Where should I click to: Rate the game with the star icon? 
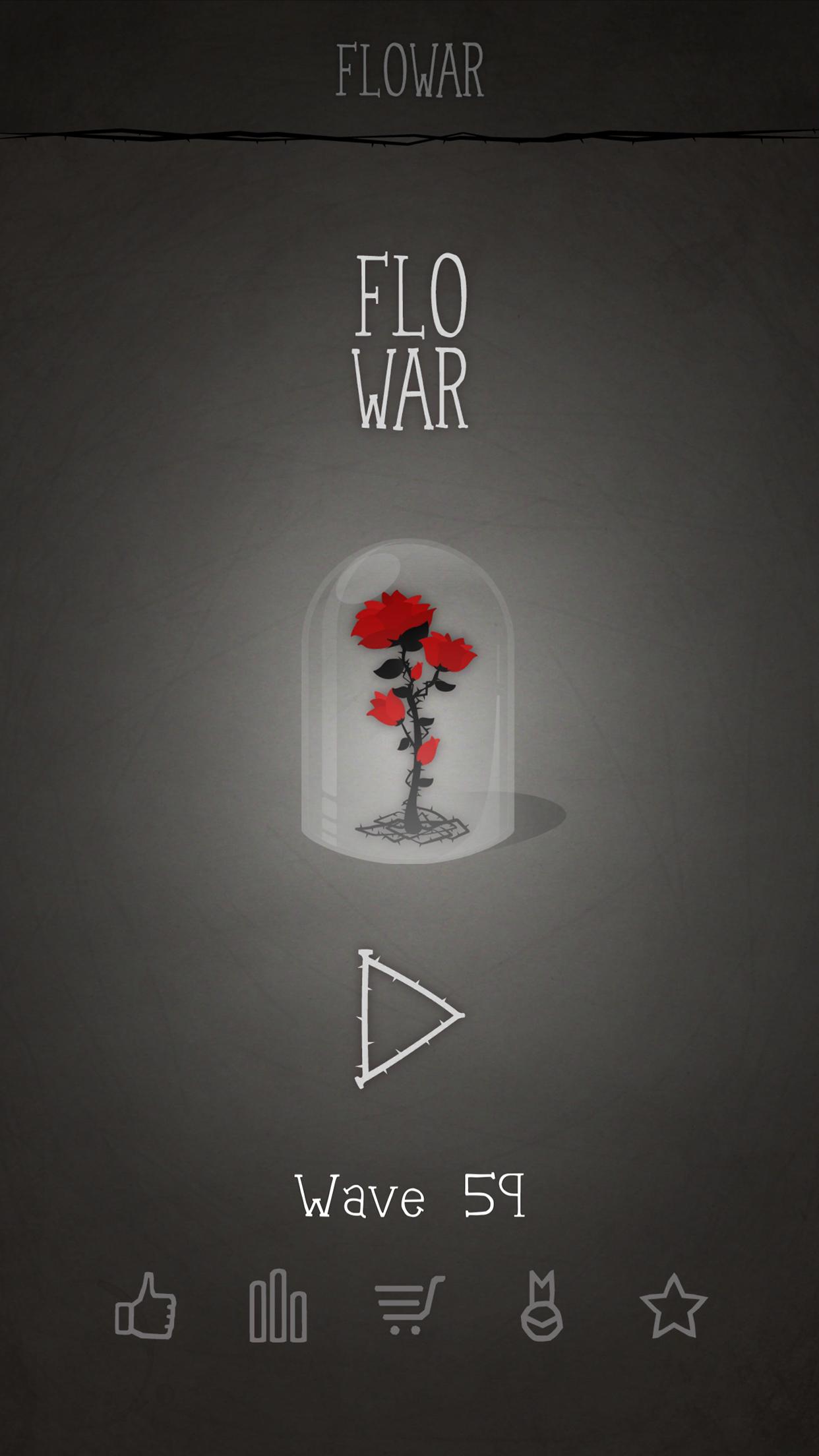(673, 1306)
